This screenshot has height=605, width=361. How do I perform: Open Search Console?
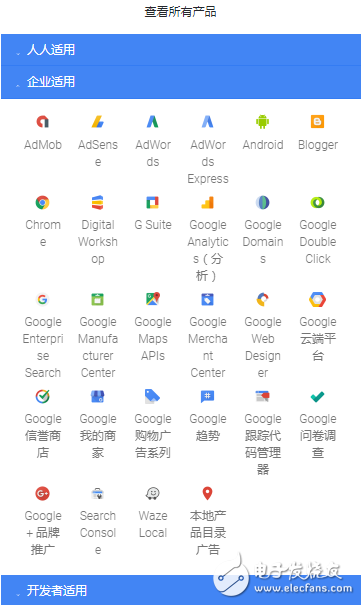98,521
